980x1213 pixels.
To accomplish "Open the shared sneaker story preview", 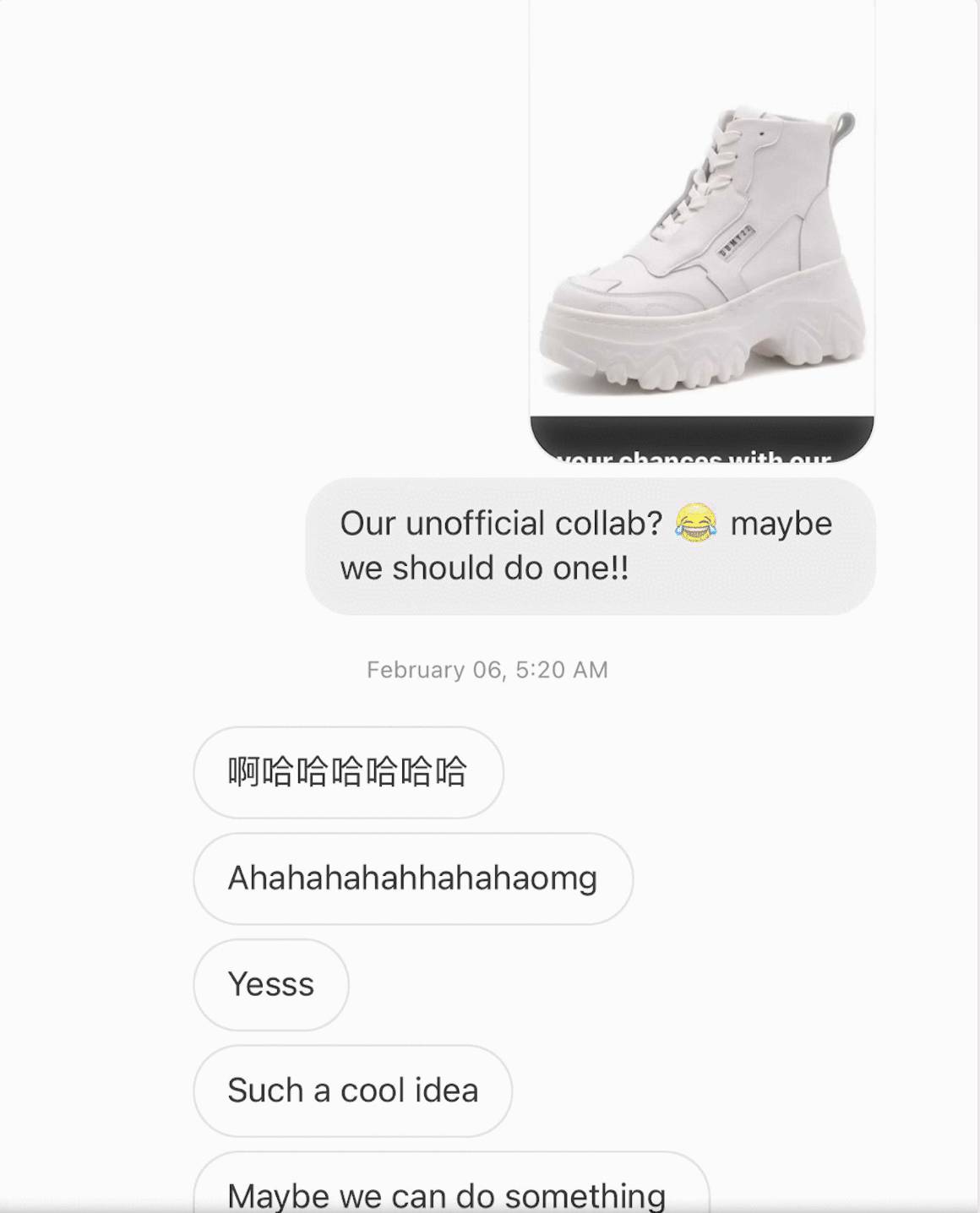I will click(701, 245).
